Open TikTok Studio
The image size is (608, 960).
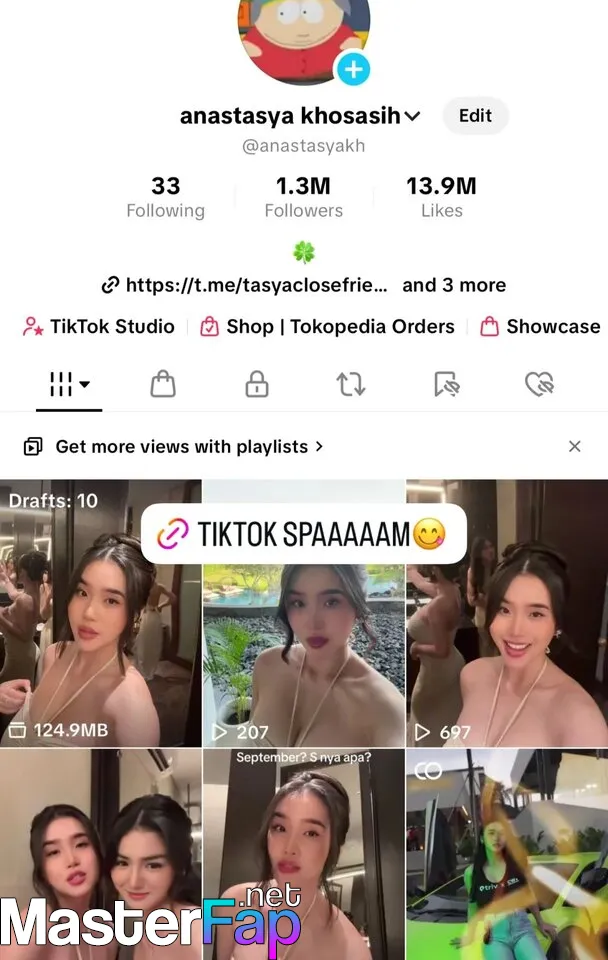click(x=99, y=326)
